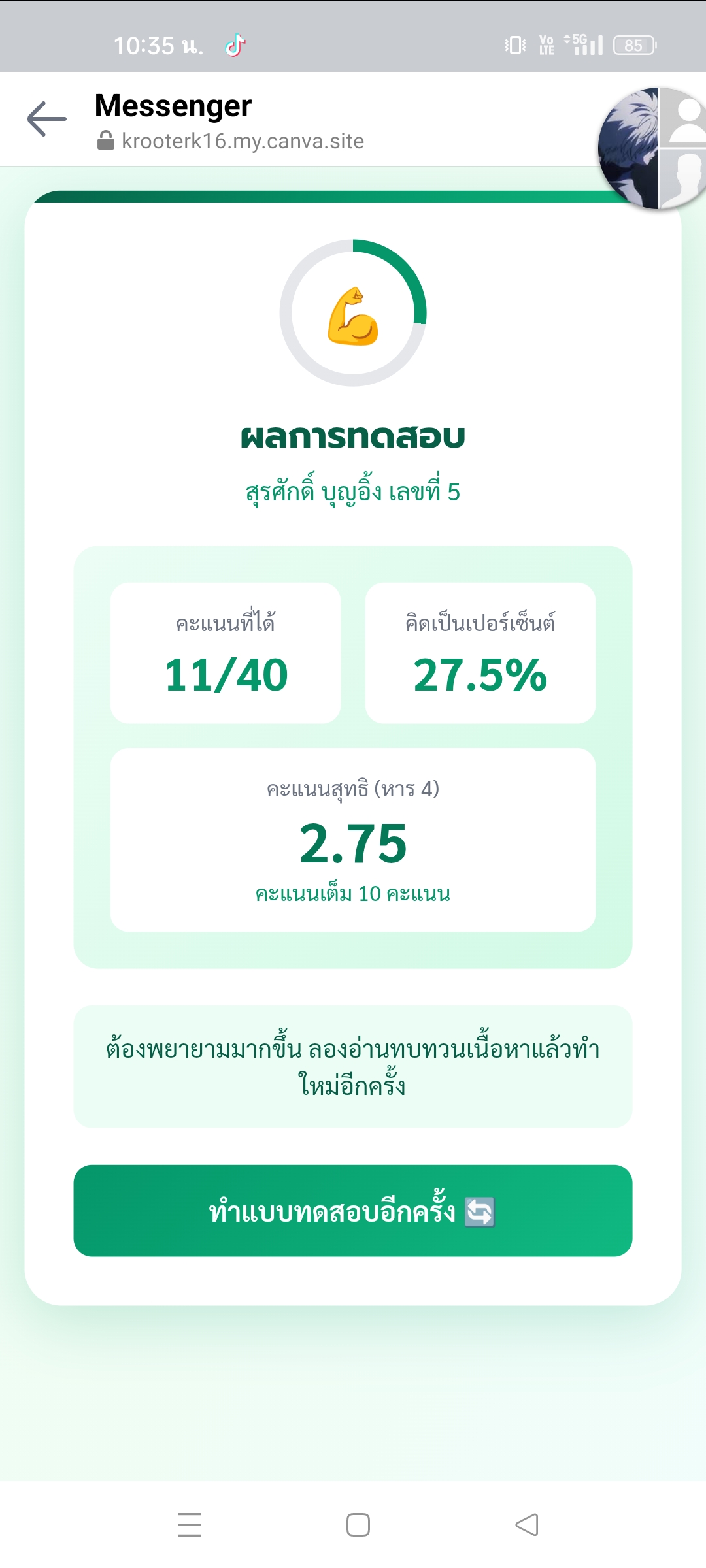This screenshot has height=1568, width=706.
Task: Tap the back arrow in Messenger header
Action: 47,119
